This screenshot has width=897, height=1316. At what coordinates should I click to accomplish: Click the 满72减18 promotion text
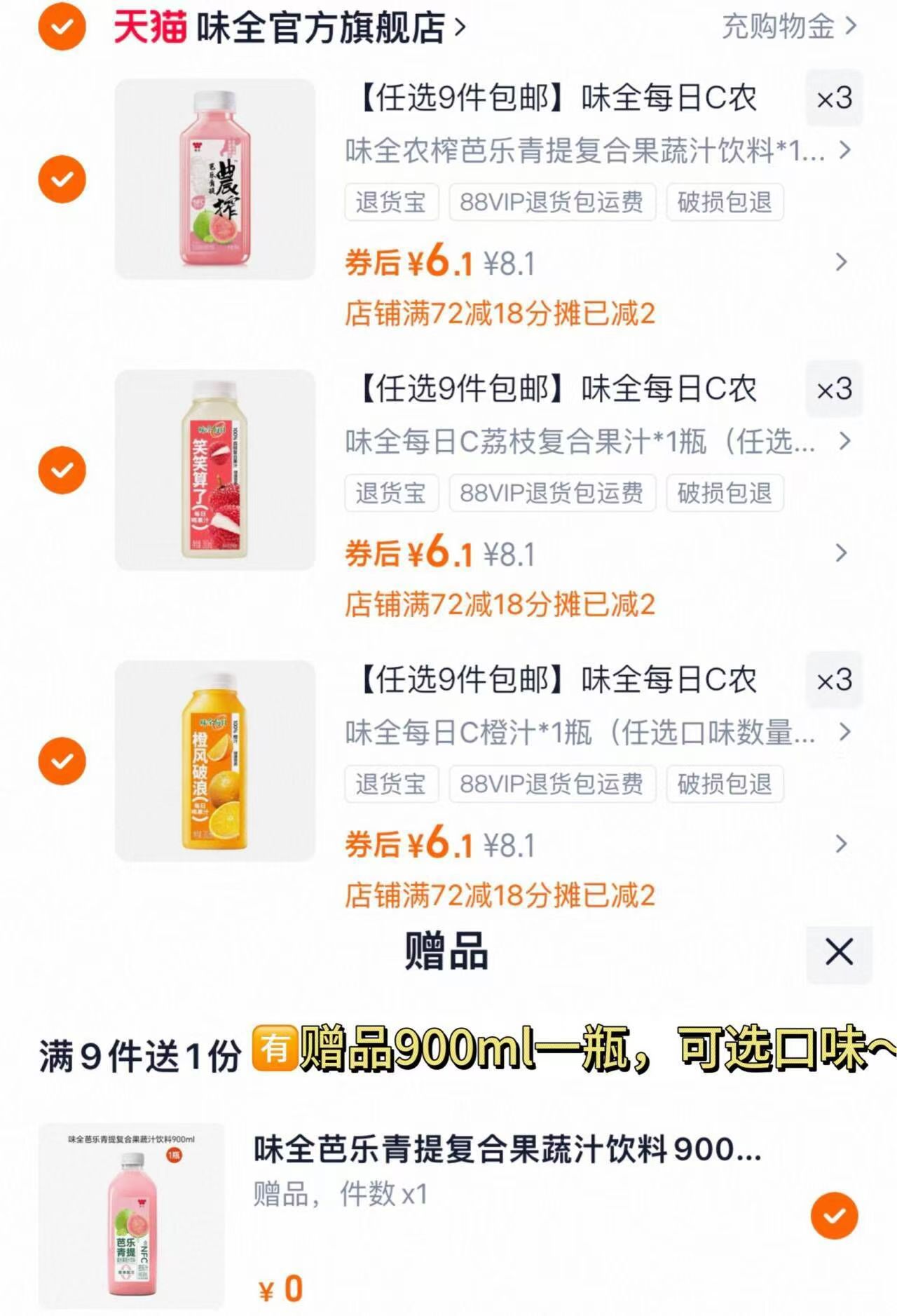(502, 314)
